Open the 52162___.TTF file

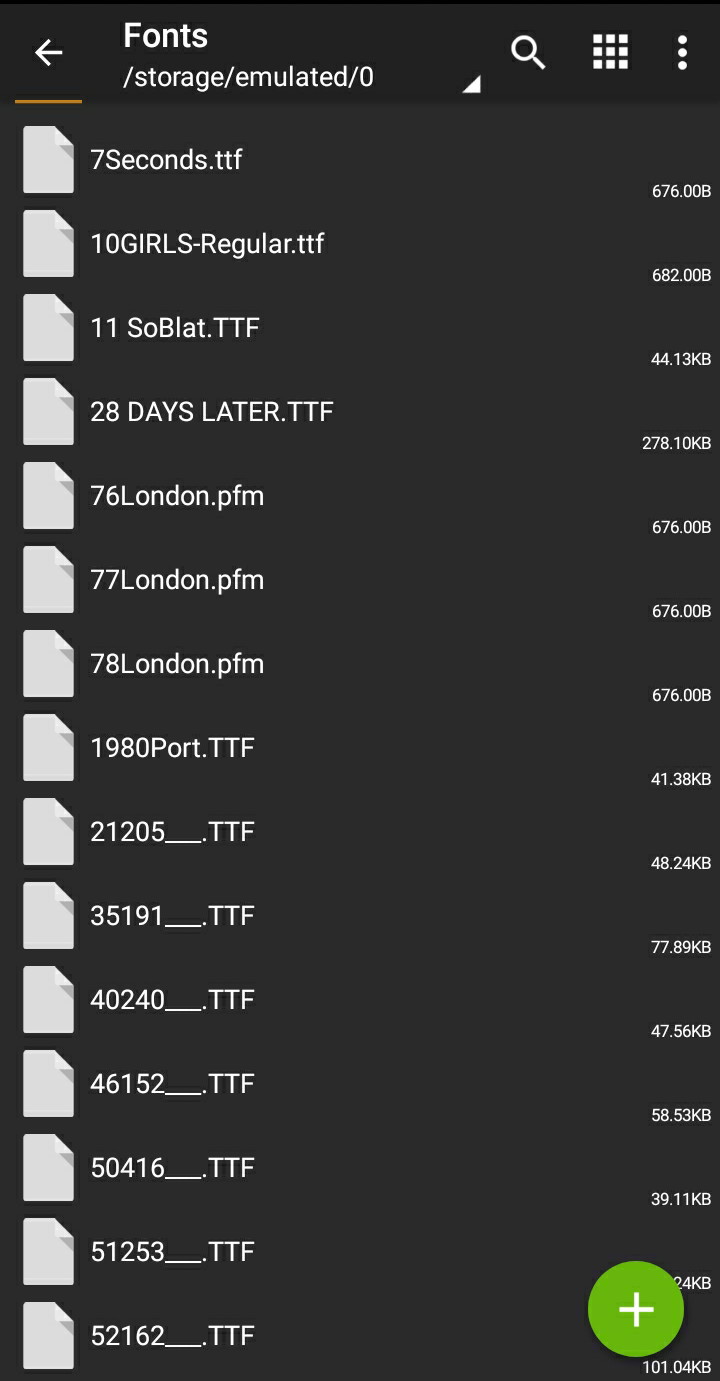tap(172, 1336)
